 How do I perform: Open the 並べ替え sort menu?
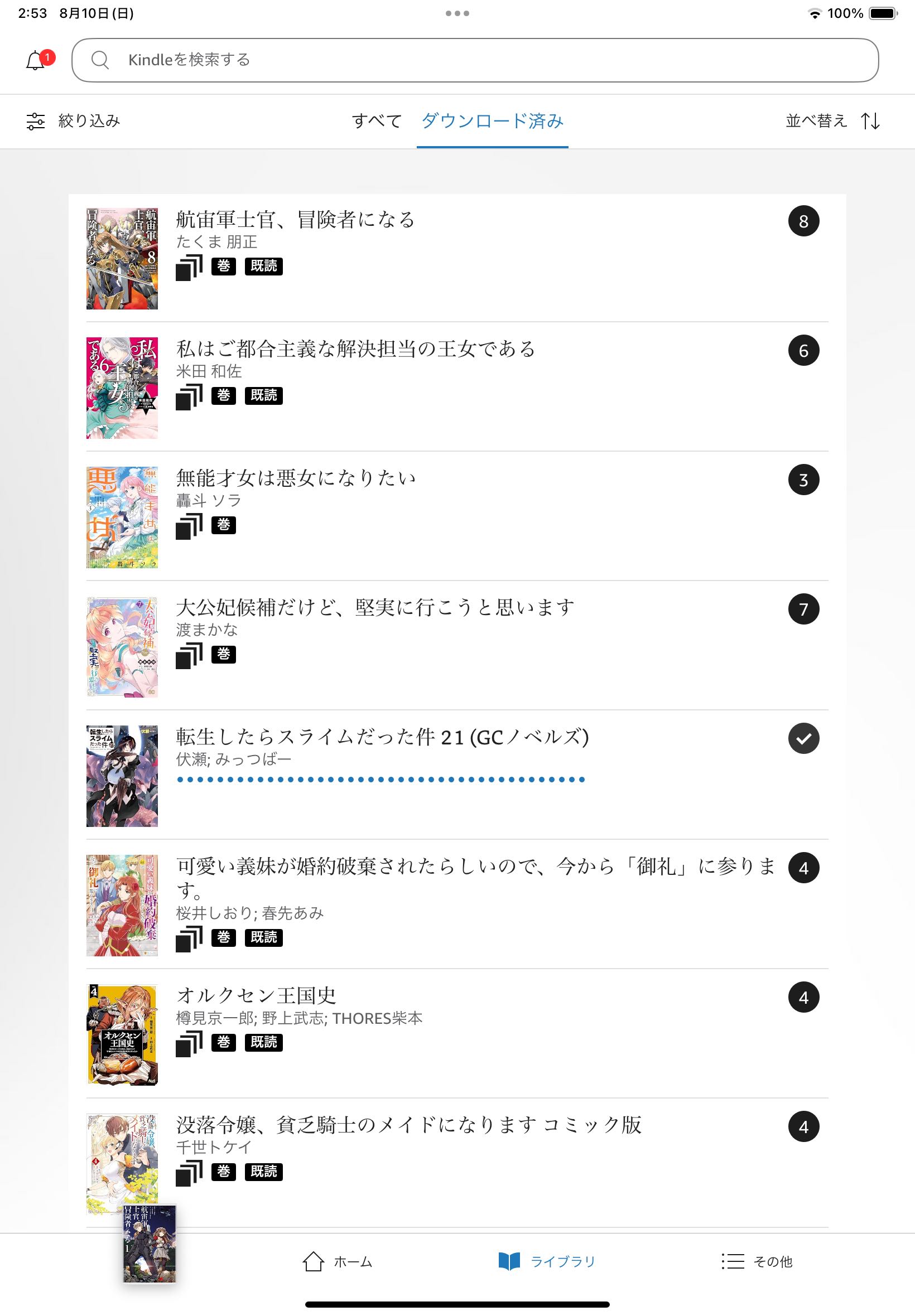click(832, 121)
